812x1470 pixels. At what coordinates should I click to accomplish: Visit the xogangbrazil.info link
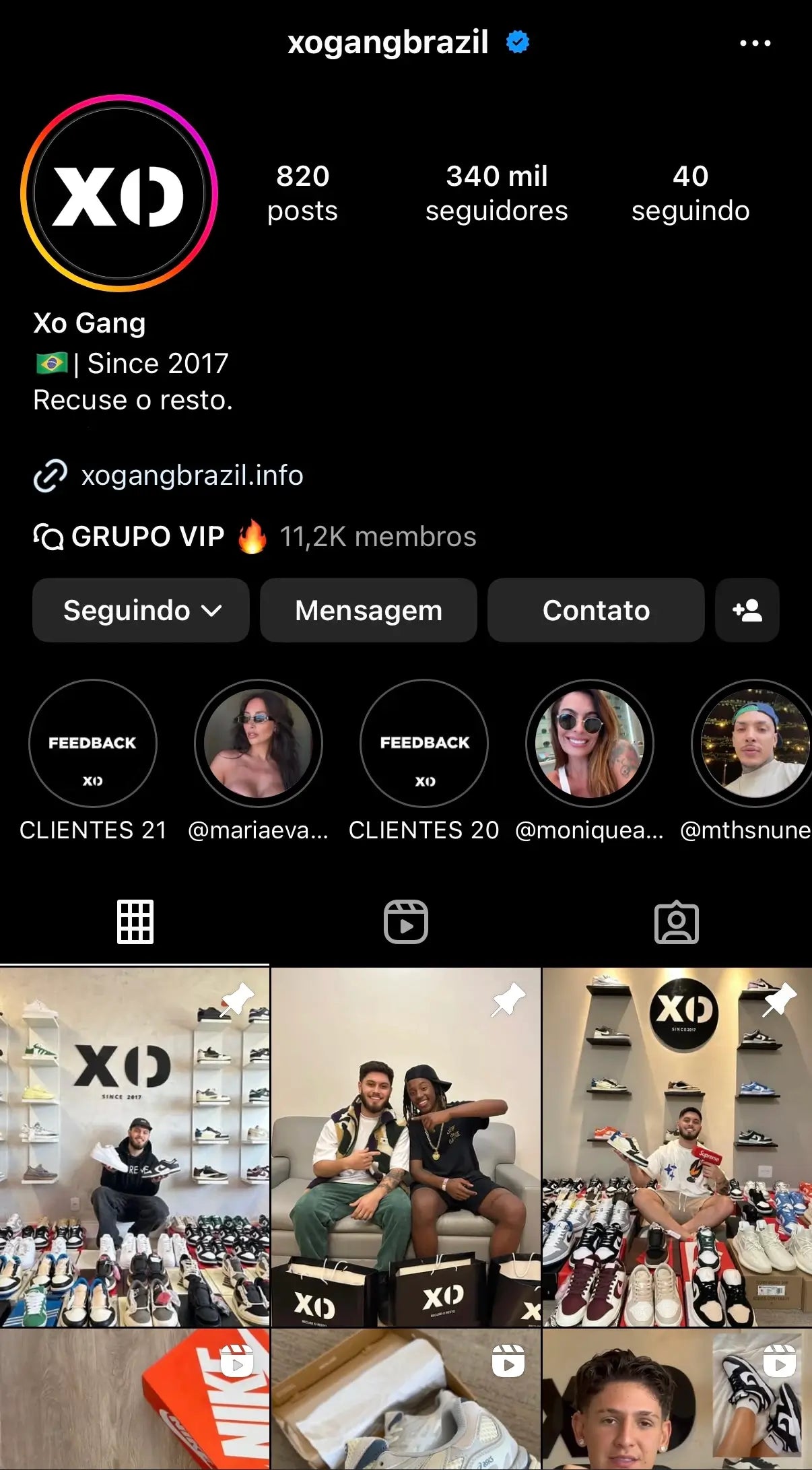tap(192, 475)
